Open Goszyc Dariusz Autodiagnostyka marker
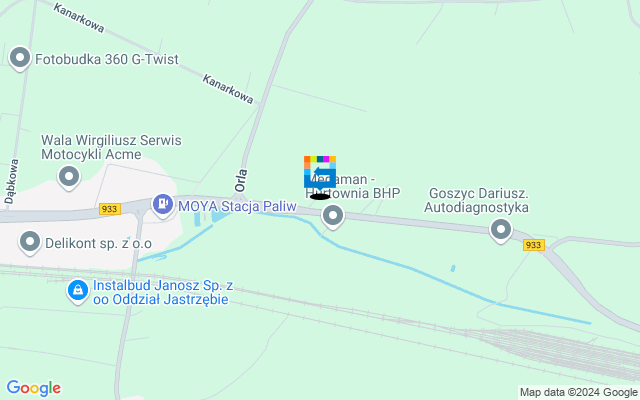 tap(501, 231)
